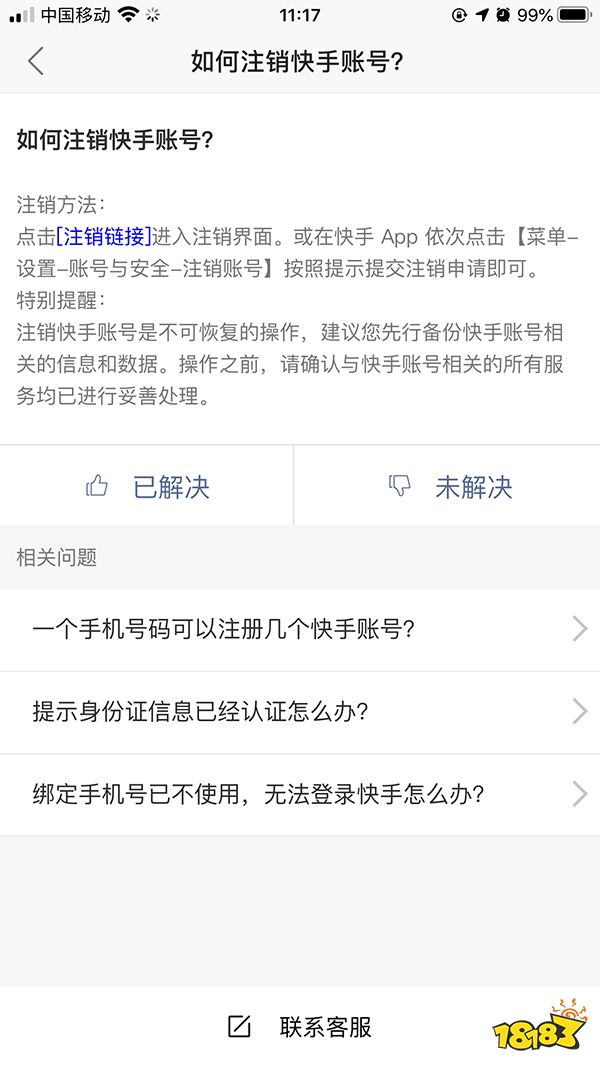This screenshot has height=1067, width=600.
Task: Open question 提示身份证信息已经认证怎么办
Action: click(x=300, y=712)
